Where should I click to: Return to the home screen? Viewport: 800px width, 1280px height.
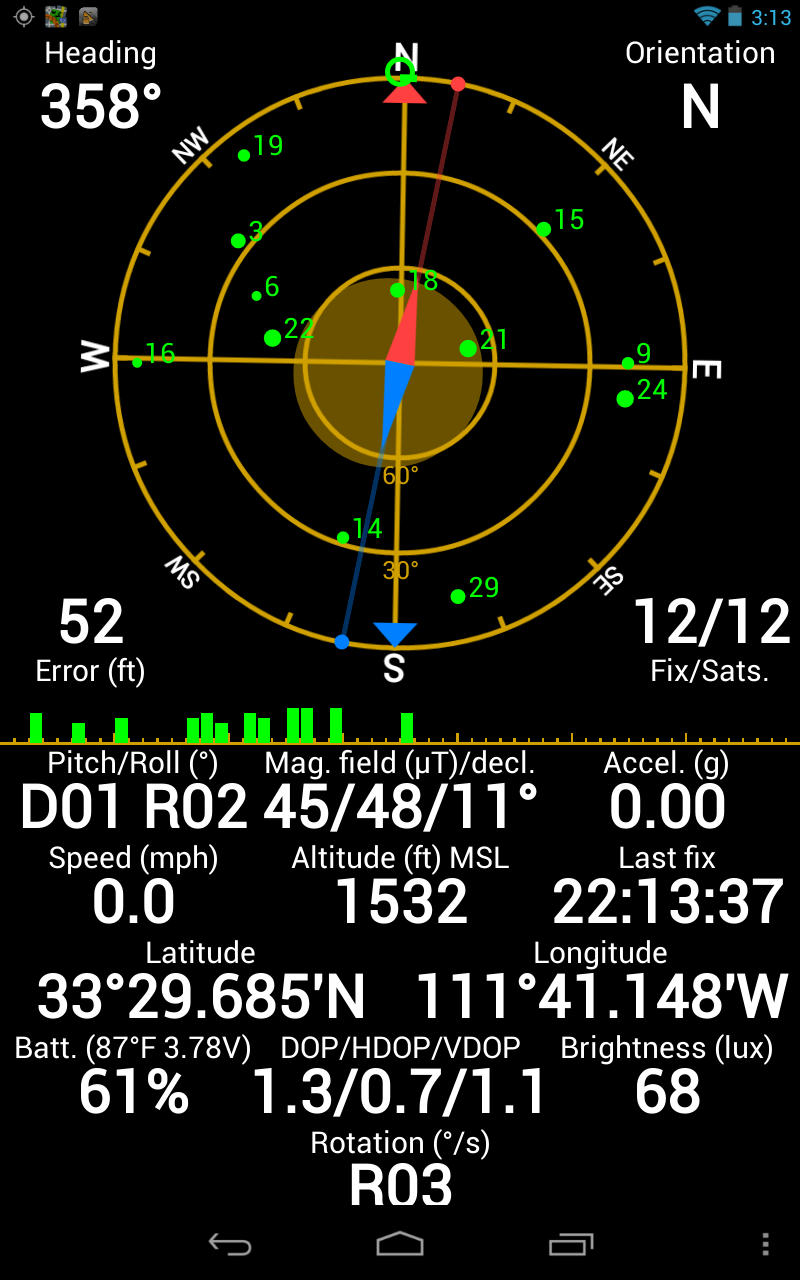(400, 1244)
